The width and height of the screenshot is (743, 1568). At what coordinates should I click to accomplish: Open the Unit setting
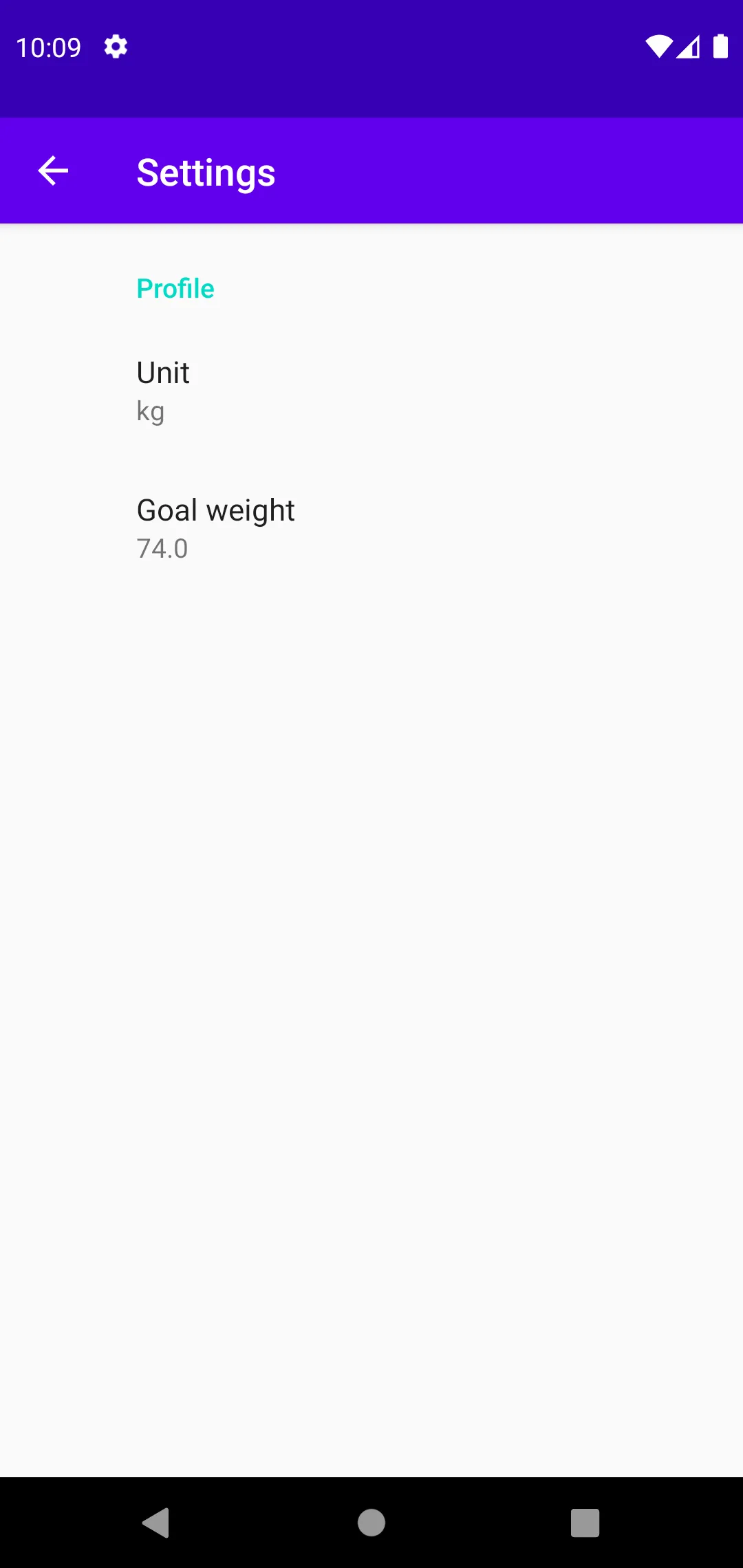pyautogui.click(x=371, y=391)
